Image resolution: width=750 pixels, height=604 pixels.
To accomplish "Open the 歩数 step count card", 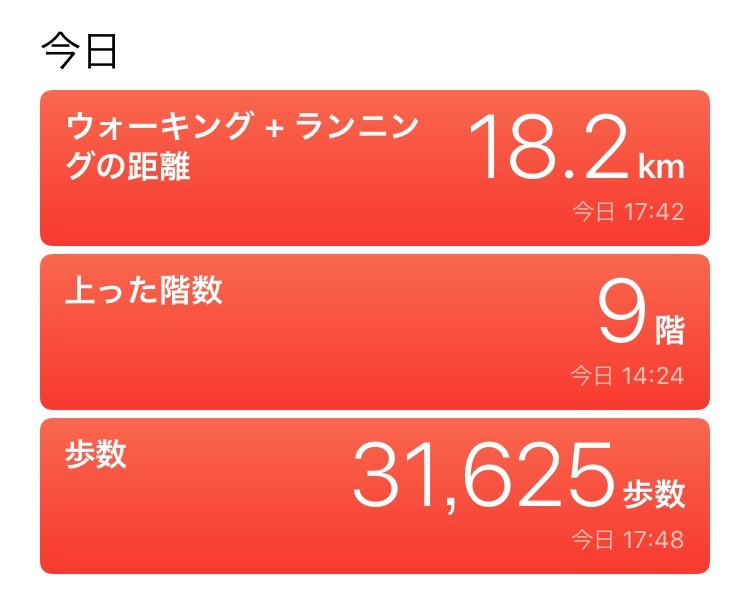I will click(374, 496).
